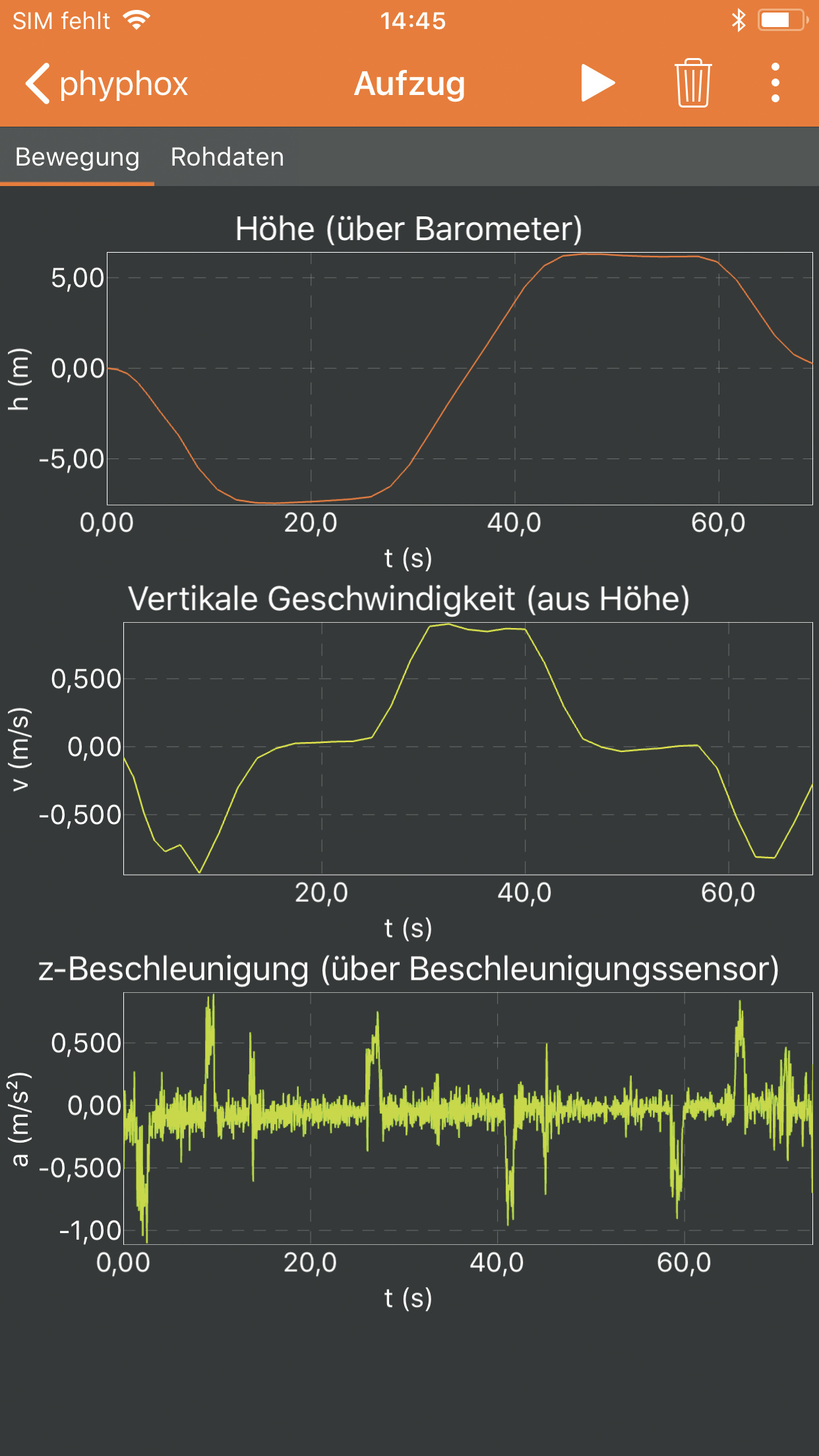This screenshot has width=819, height=1456.
Task: Select the Bewegung tab
Action: click(77, 158)
